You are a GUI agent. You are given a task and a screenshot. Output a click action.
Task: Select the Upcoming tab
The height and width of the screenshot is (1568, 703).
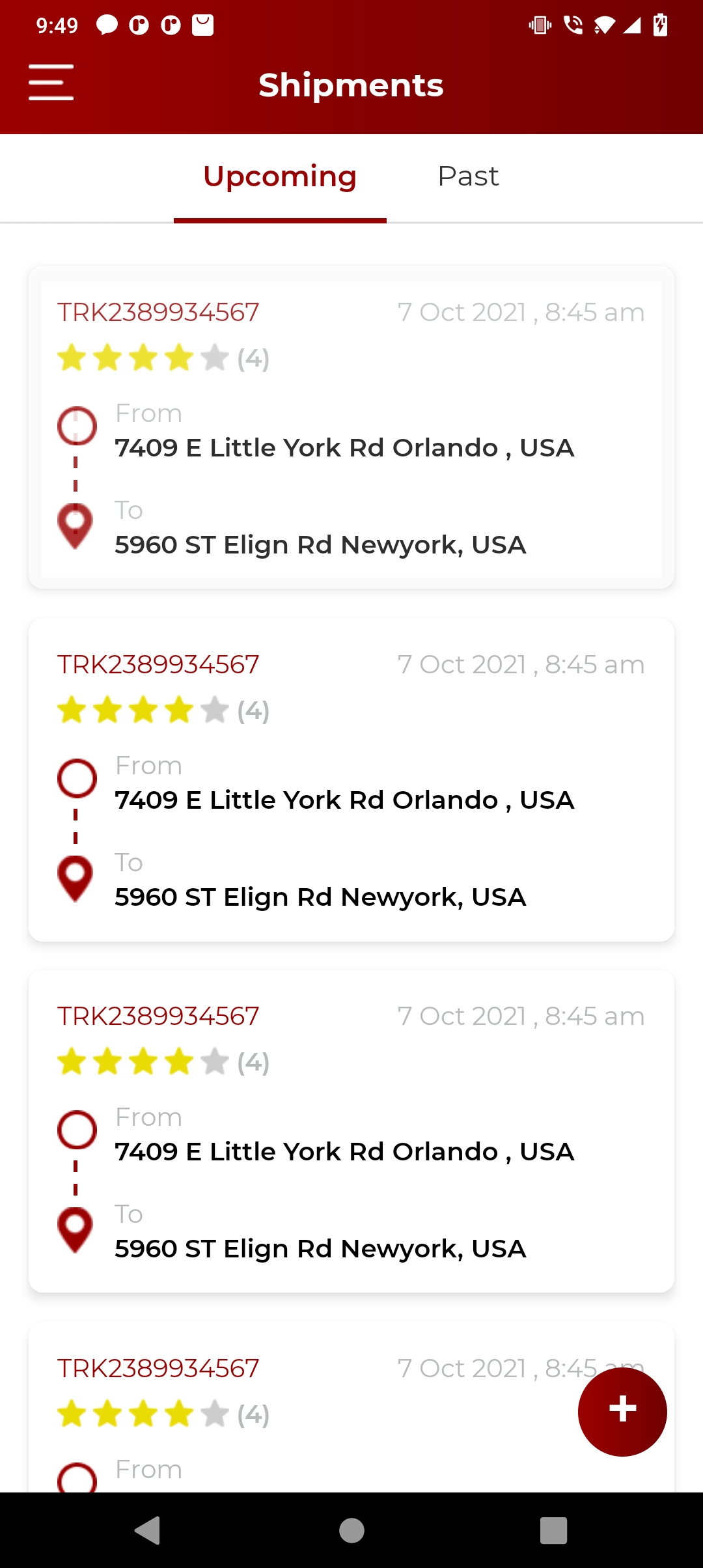(280, 176)
